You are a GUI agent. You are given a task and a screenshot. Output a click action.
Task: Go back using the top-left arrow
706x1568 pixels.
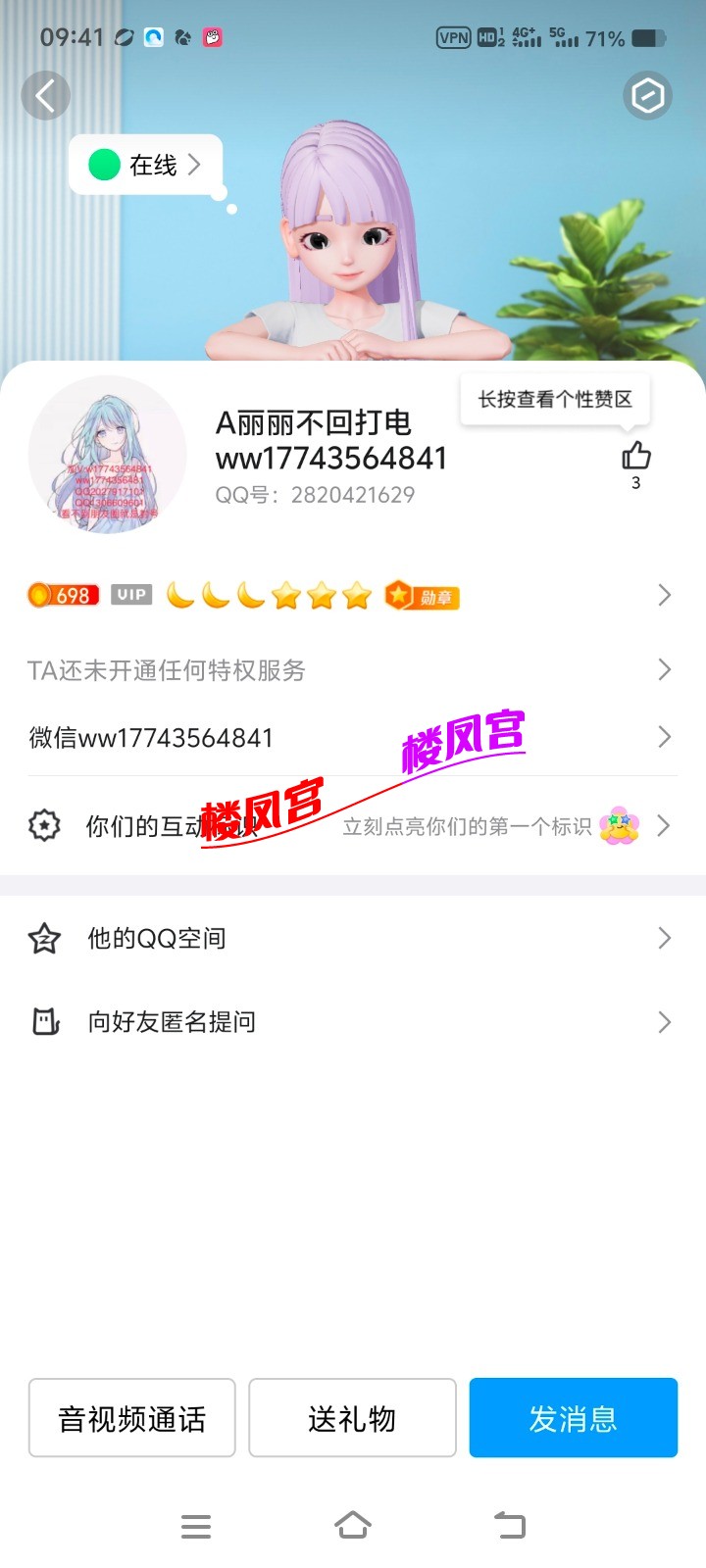click(x=45, y=96)
